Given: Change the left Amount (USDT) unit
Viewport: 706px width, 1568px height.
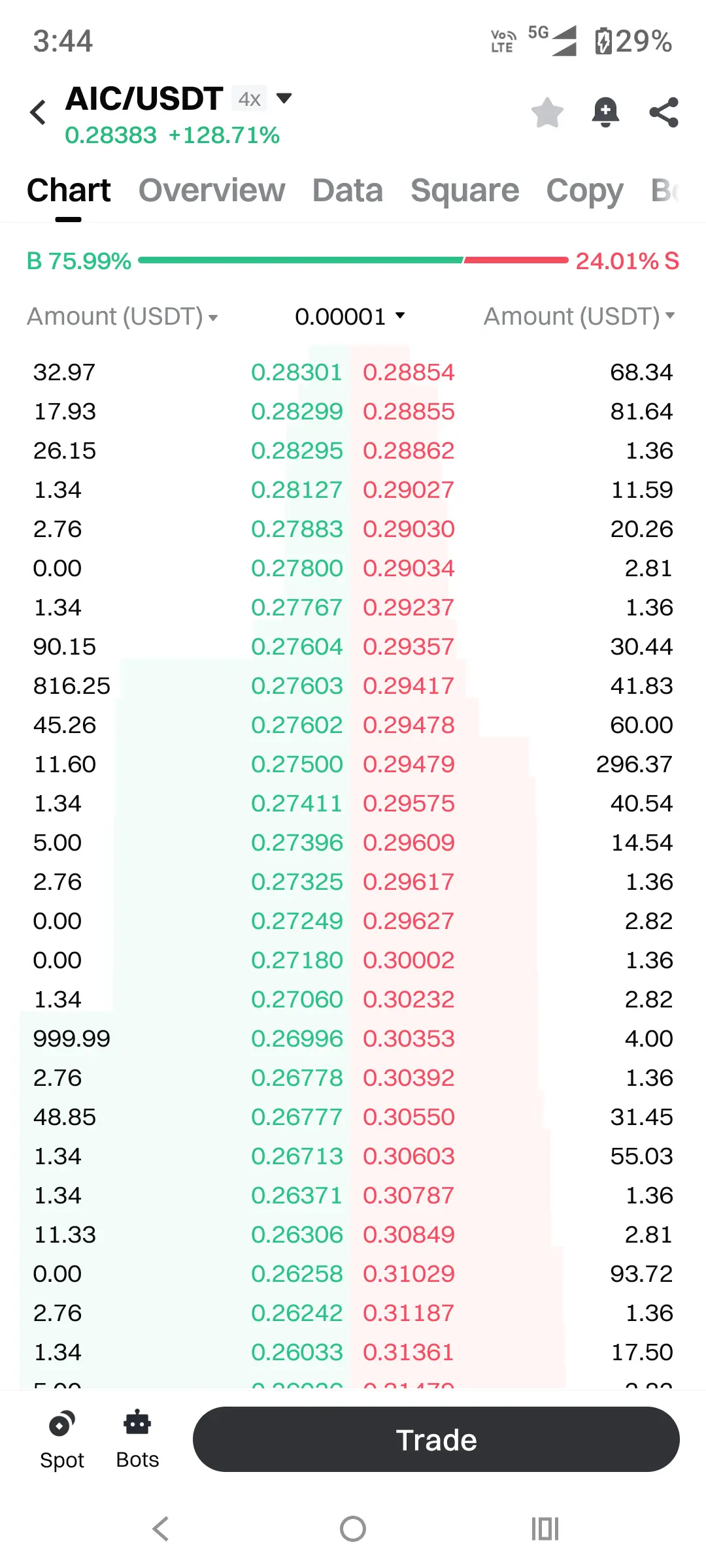Looking at the screenshot, I should coord(122,317).
